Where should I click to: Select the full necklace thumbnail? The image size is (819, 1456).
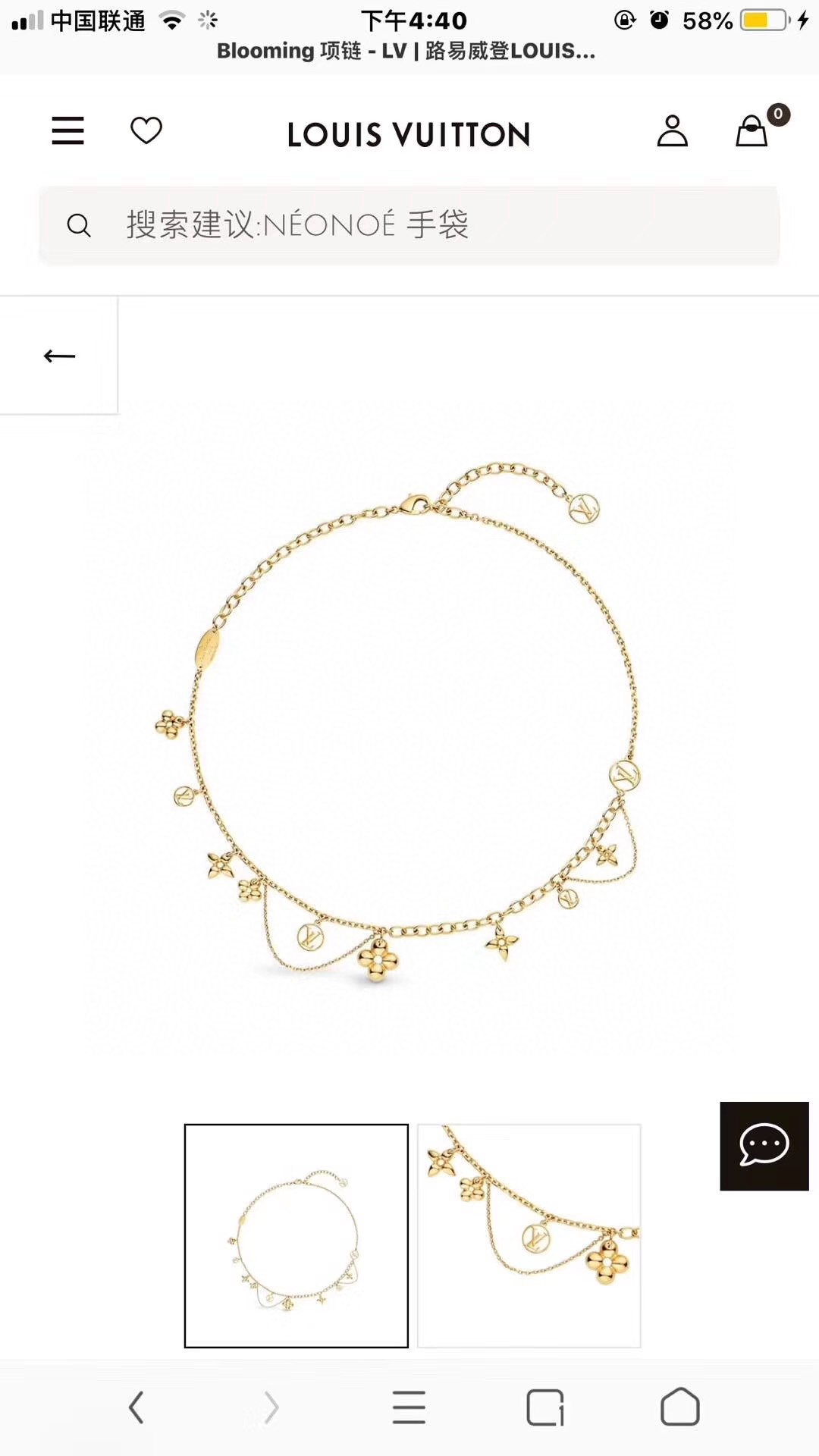tap(297, 1235)
